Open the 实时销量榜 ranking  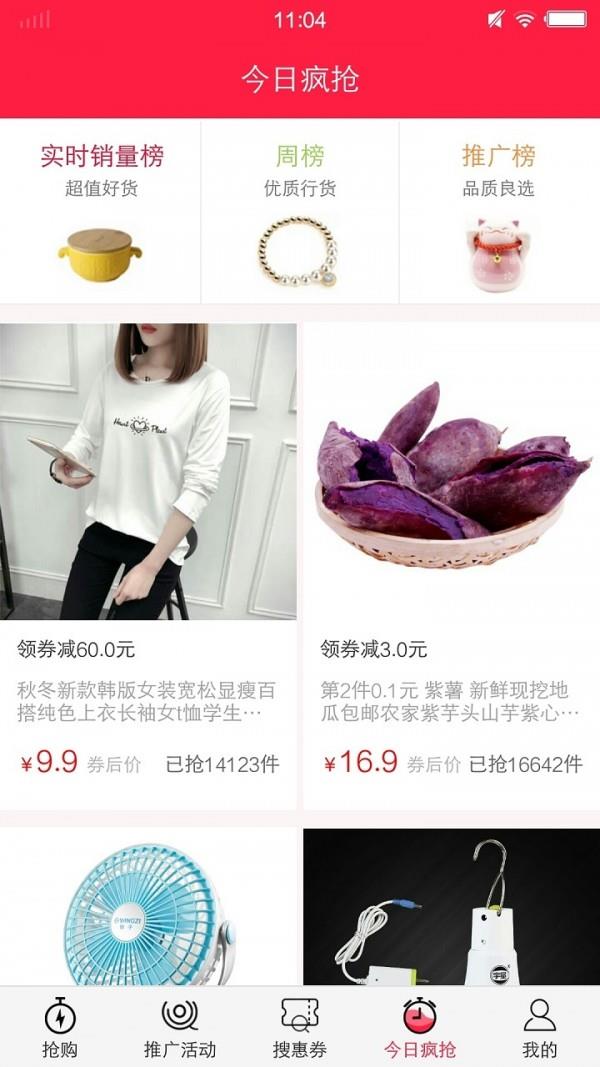[100, 212]
